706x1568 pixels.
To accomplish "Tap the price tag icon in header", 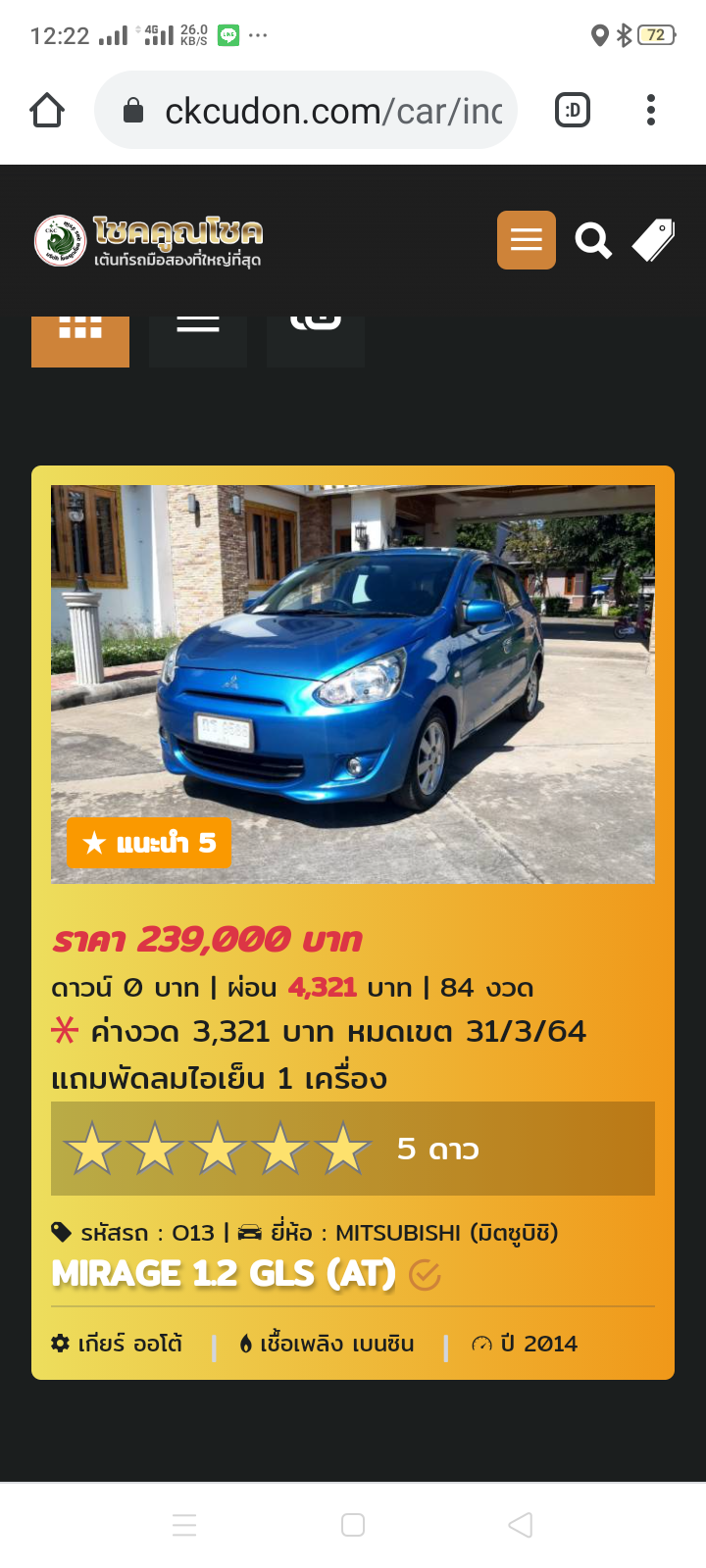I will click(x=653, y=240).
